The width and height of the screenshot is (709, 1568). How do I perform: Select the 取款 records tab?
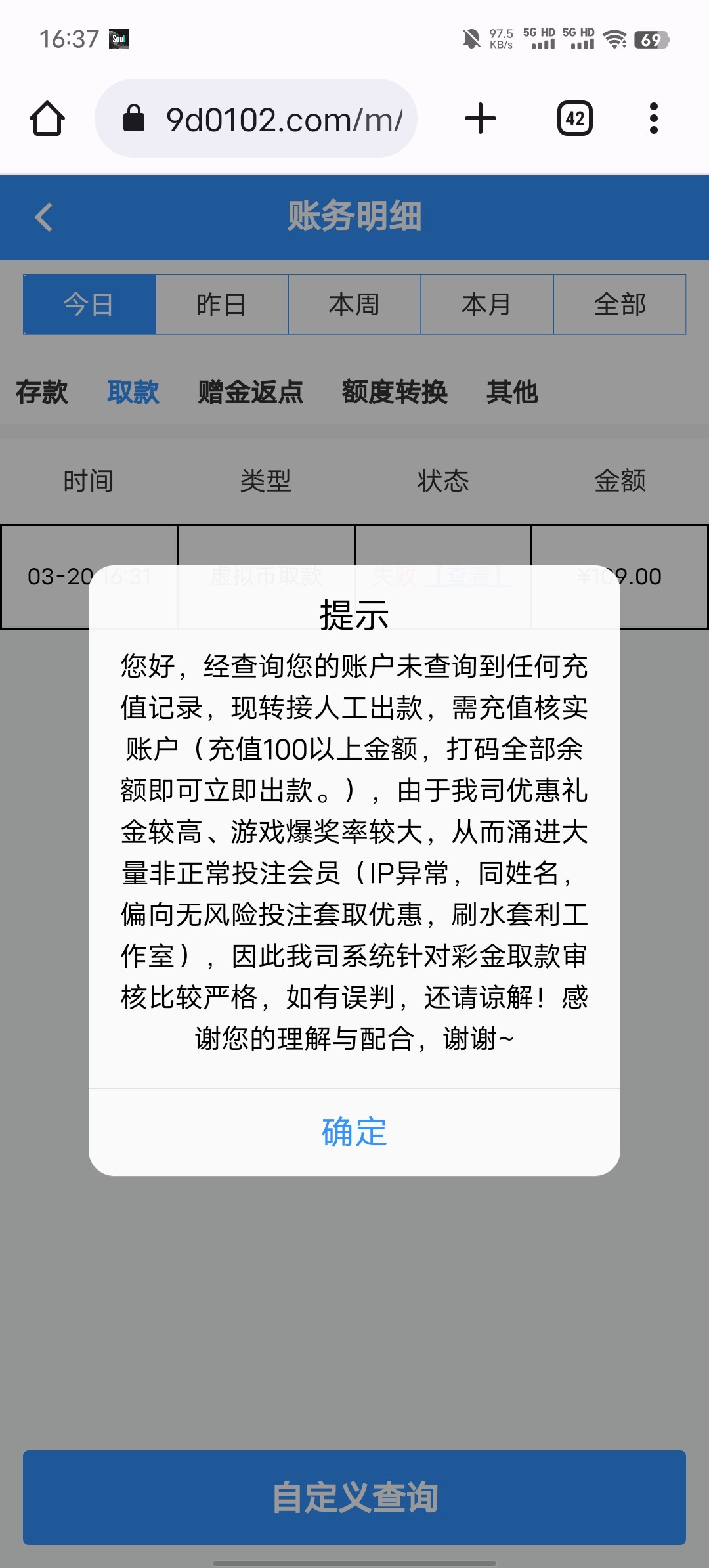pos(133,392)
